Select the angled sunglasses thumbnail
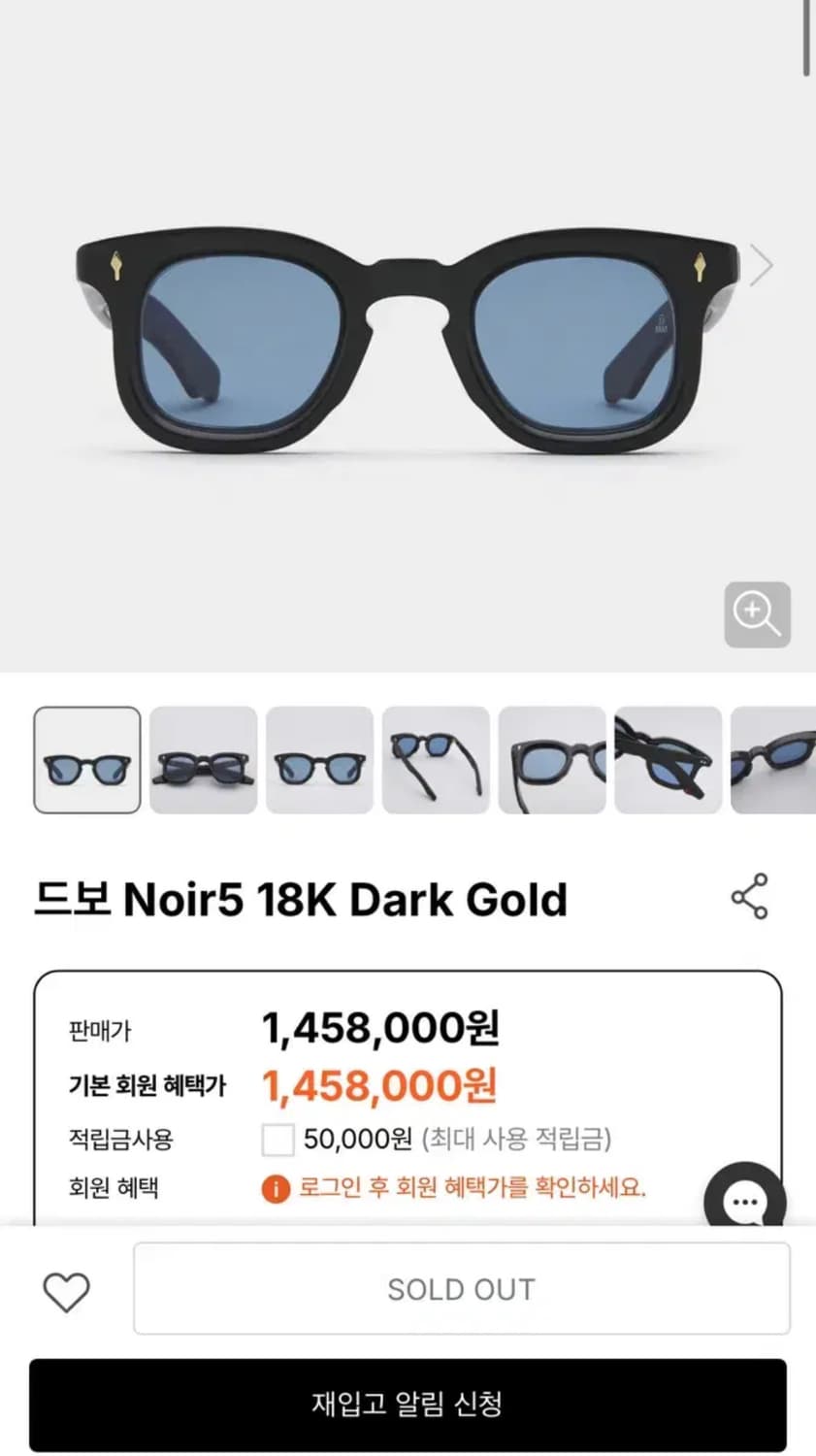This screenshot has width=816, height=1456. tap(203, 760)
